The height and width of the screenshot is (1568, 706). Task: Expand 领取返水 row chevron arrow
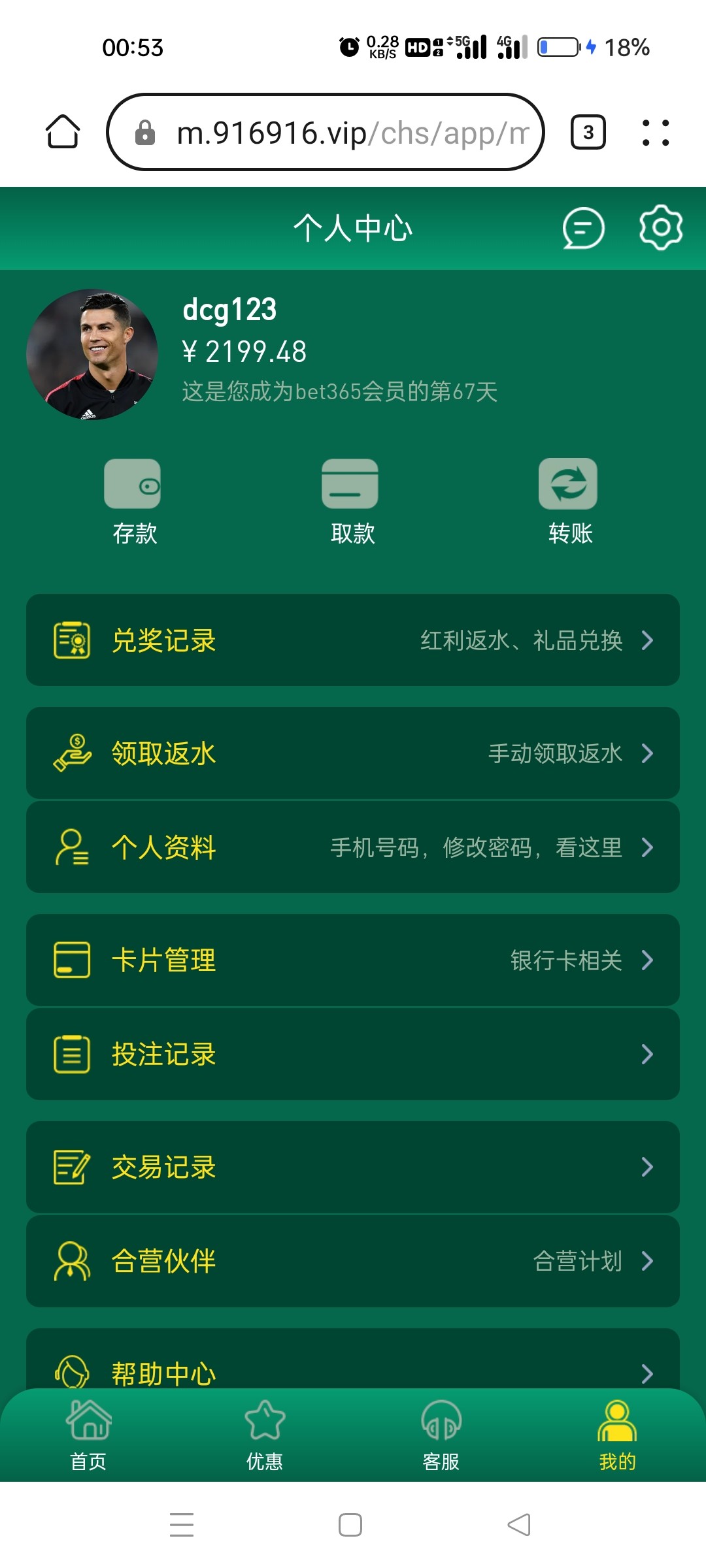tap(647, 753)
